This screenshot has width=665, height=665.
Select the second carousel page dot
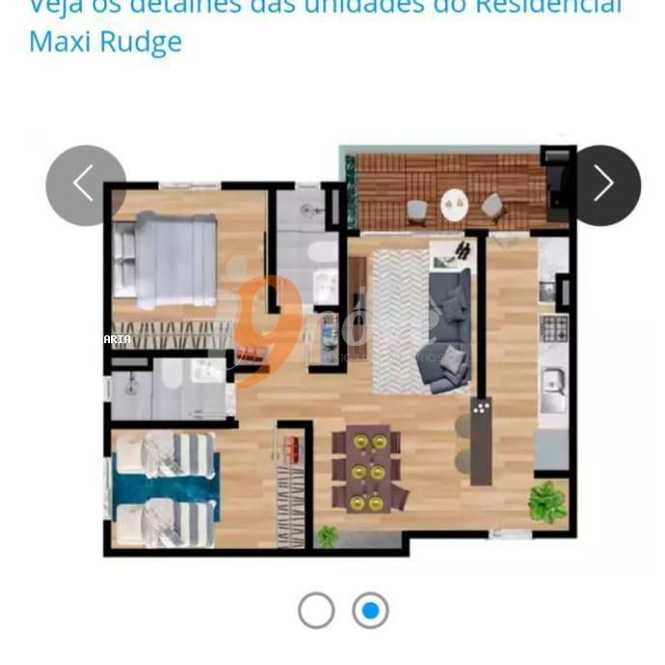point(371,610)
